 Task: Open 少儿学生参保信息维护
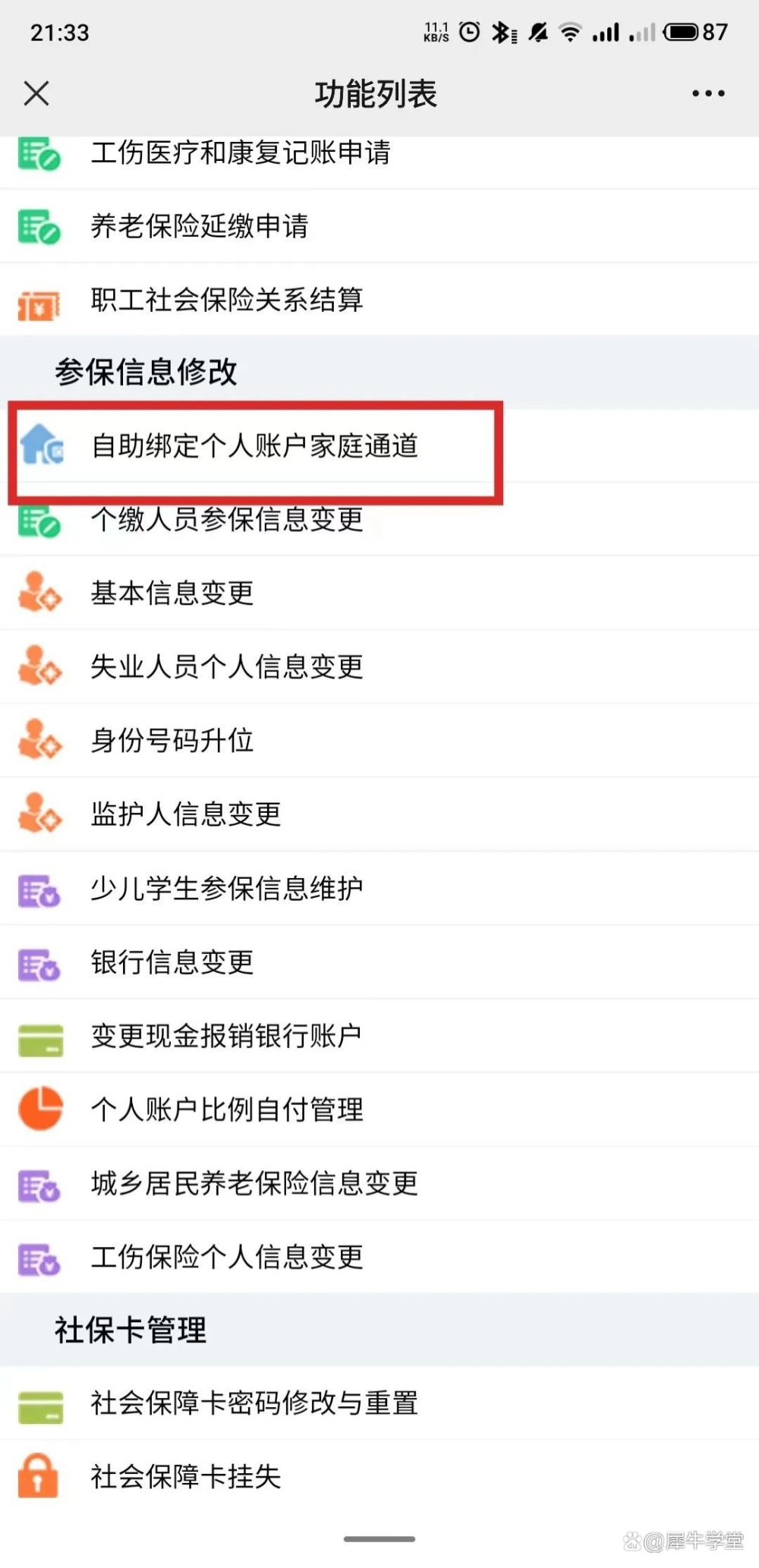pos(227,888)
